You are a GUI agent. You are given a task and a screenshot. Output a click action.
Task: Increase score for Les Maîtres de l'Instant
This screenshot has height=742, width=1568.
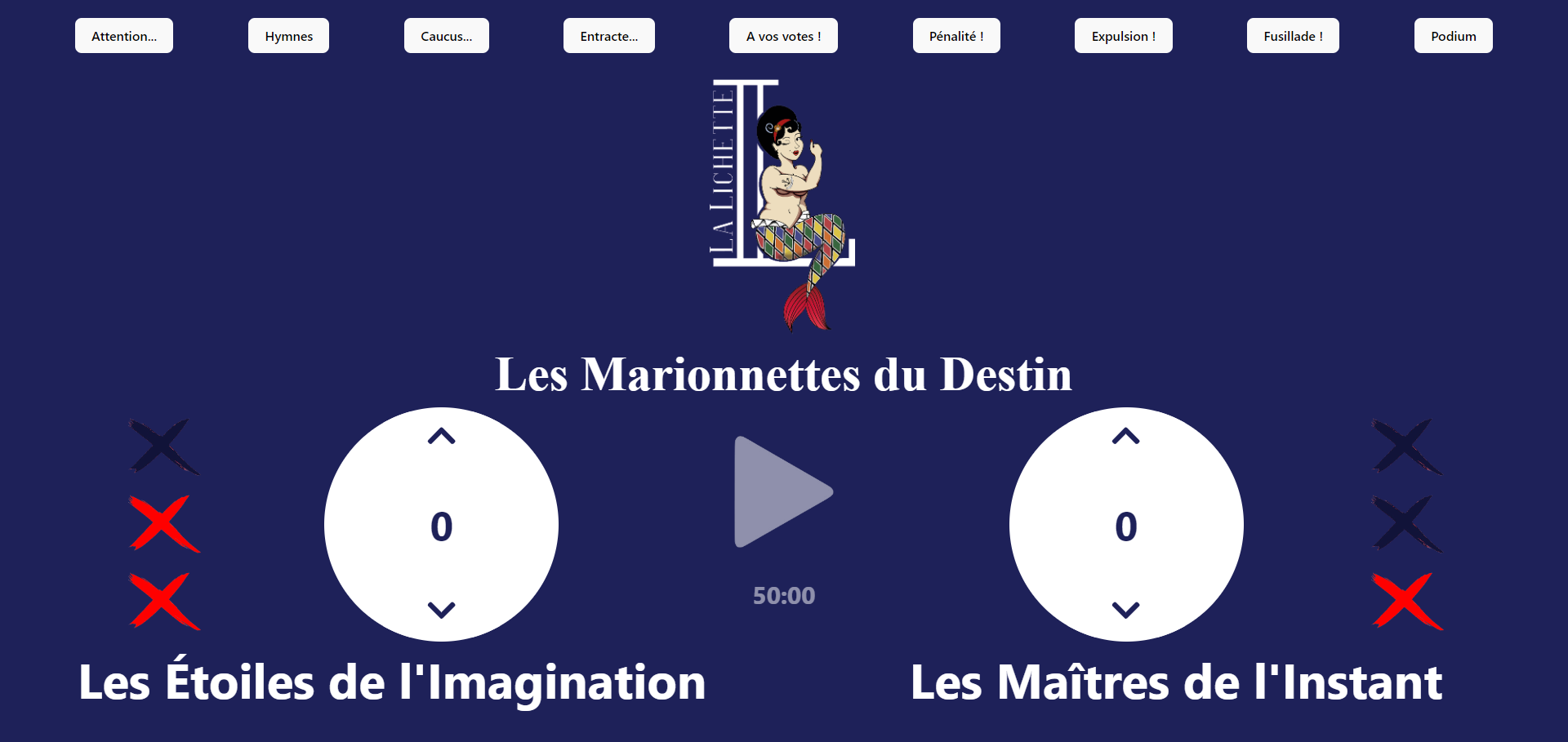pos(1125,437)
